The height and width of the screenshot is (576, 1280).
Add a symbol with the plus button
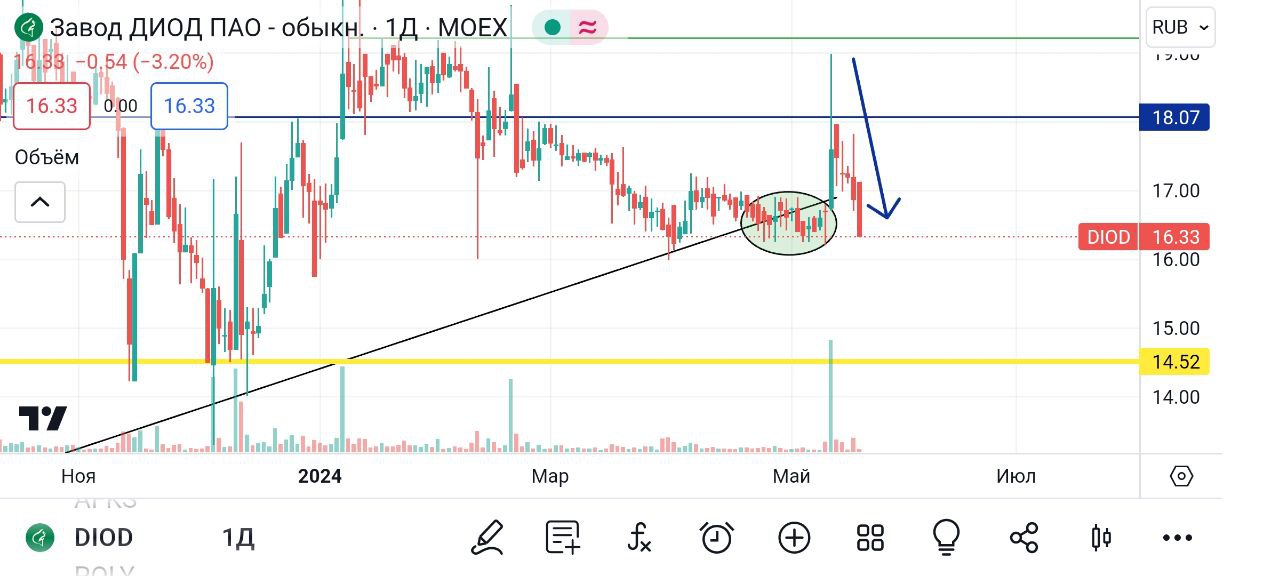pyautogui.click(x=794, y=538)
